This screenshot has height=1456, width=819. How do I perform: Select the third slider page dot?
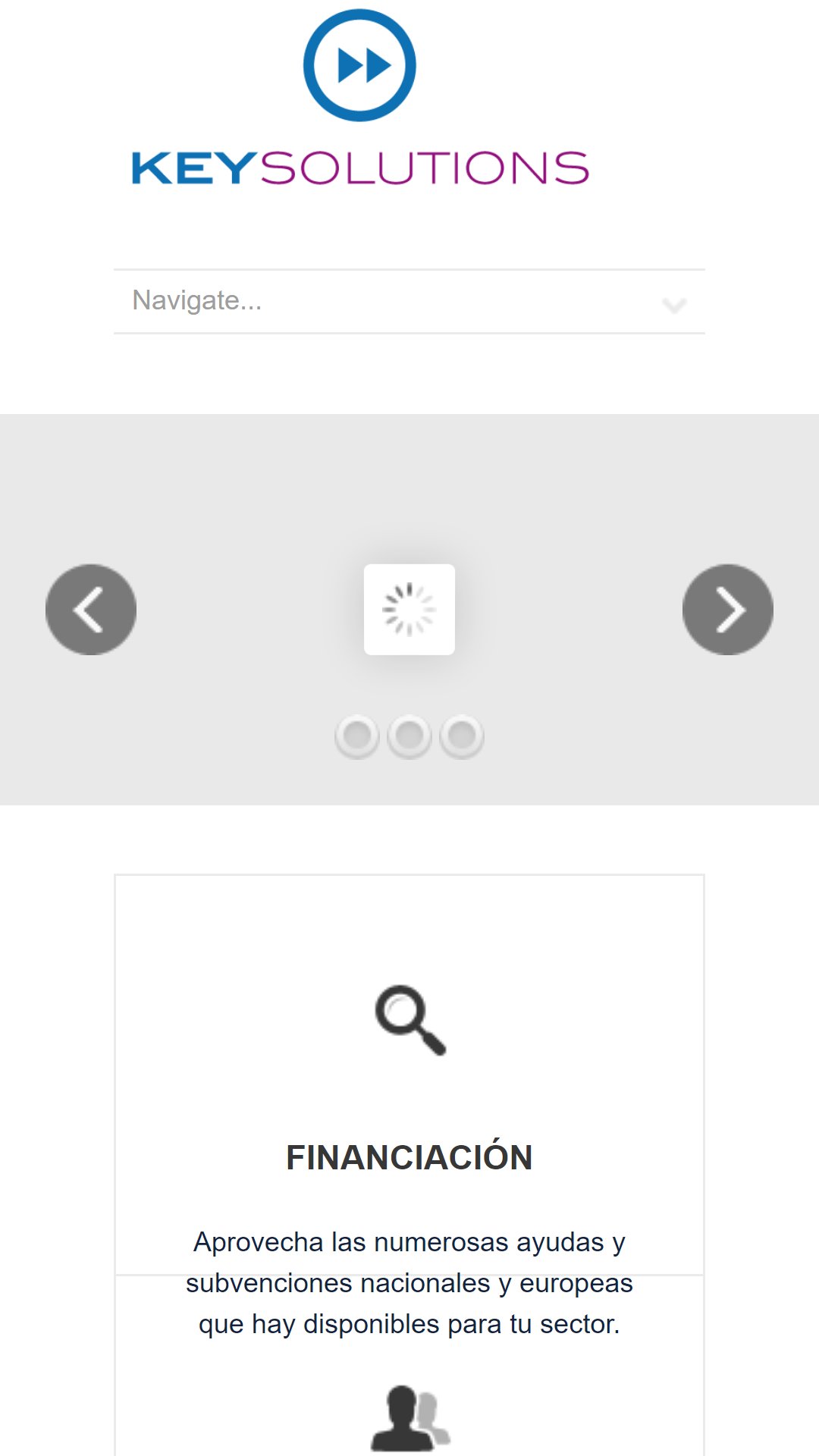pyautogui.click(x=462, y=736)
